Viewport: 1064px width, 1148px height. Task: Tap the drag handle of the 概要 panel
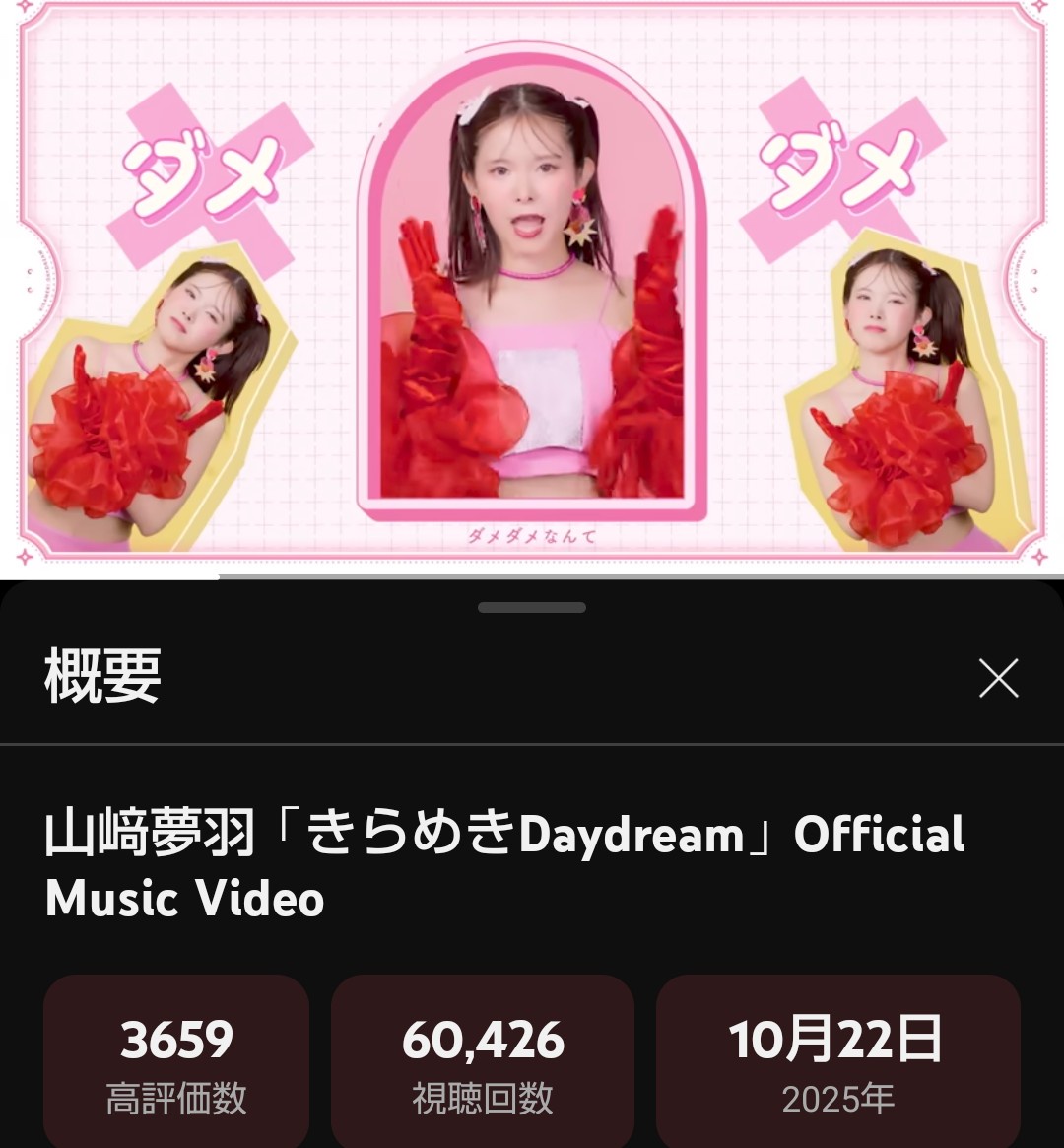coord(532,608)
